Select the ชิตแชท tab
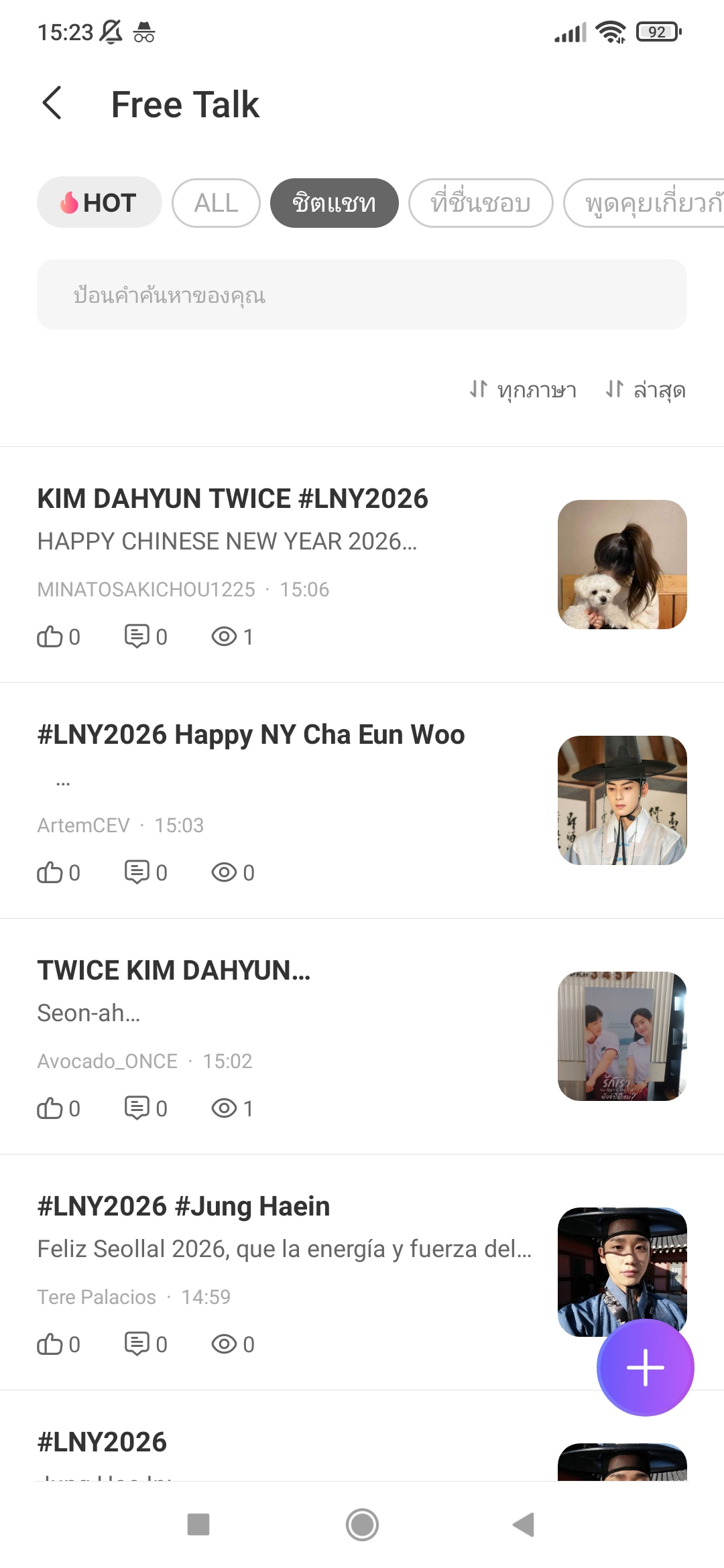The height and width of the screenshot is (1568, 724). pyautogui.click(x=334, y=203)
